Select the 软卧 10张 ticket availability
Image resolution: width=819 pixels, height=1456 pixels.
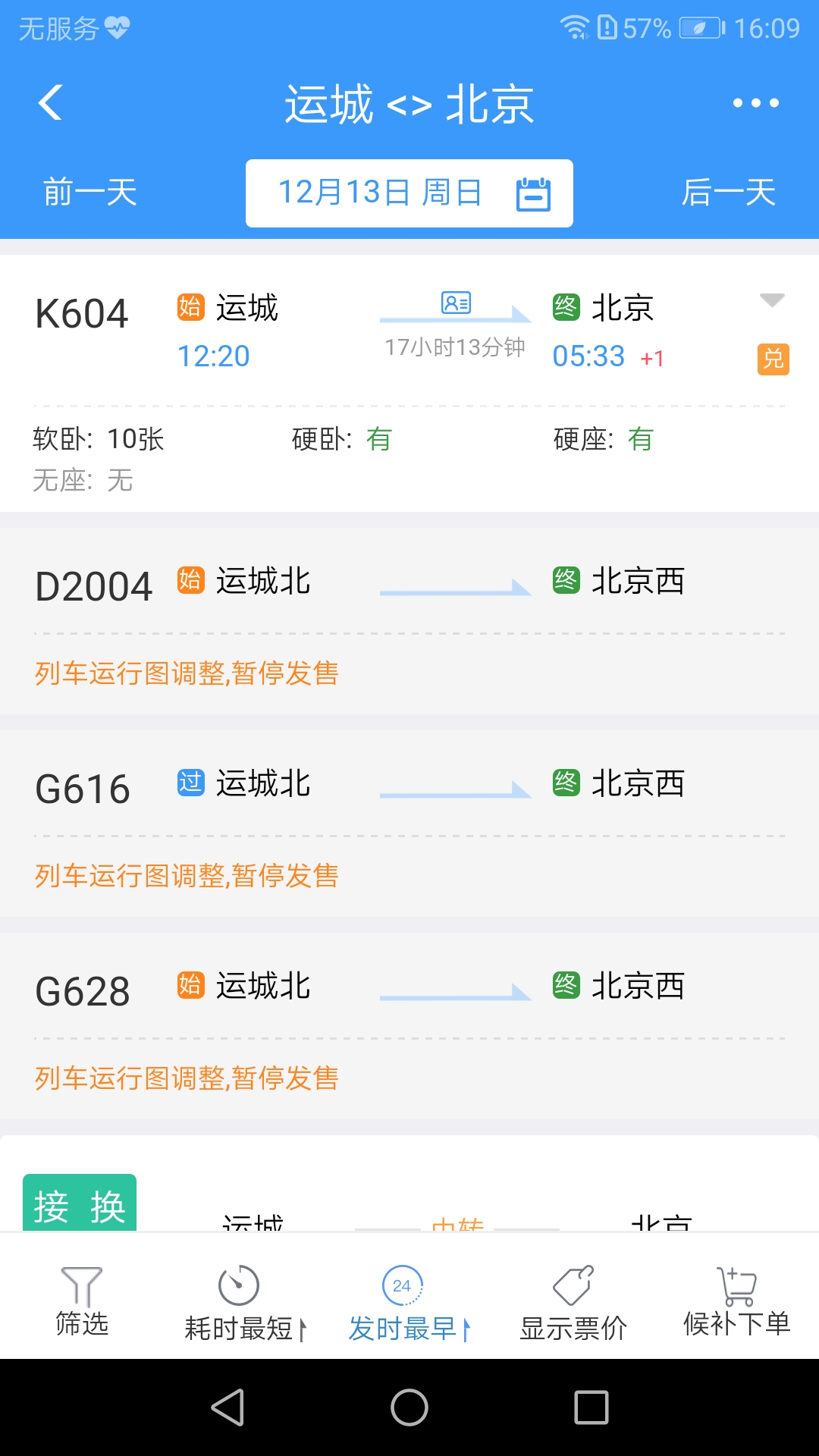(99, 438)
